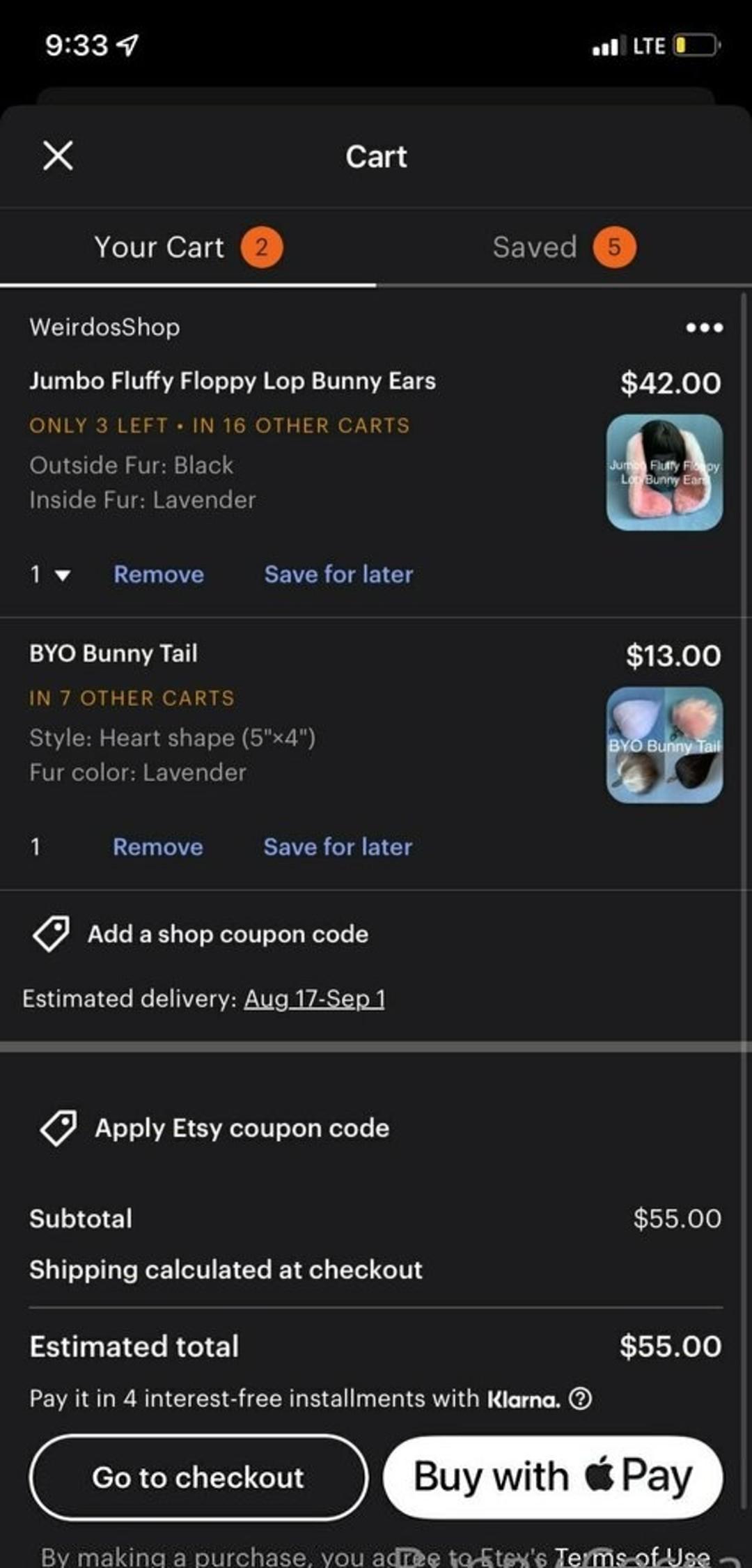
Task: Save Bunny Ears for later
Action: point(338,575)
